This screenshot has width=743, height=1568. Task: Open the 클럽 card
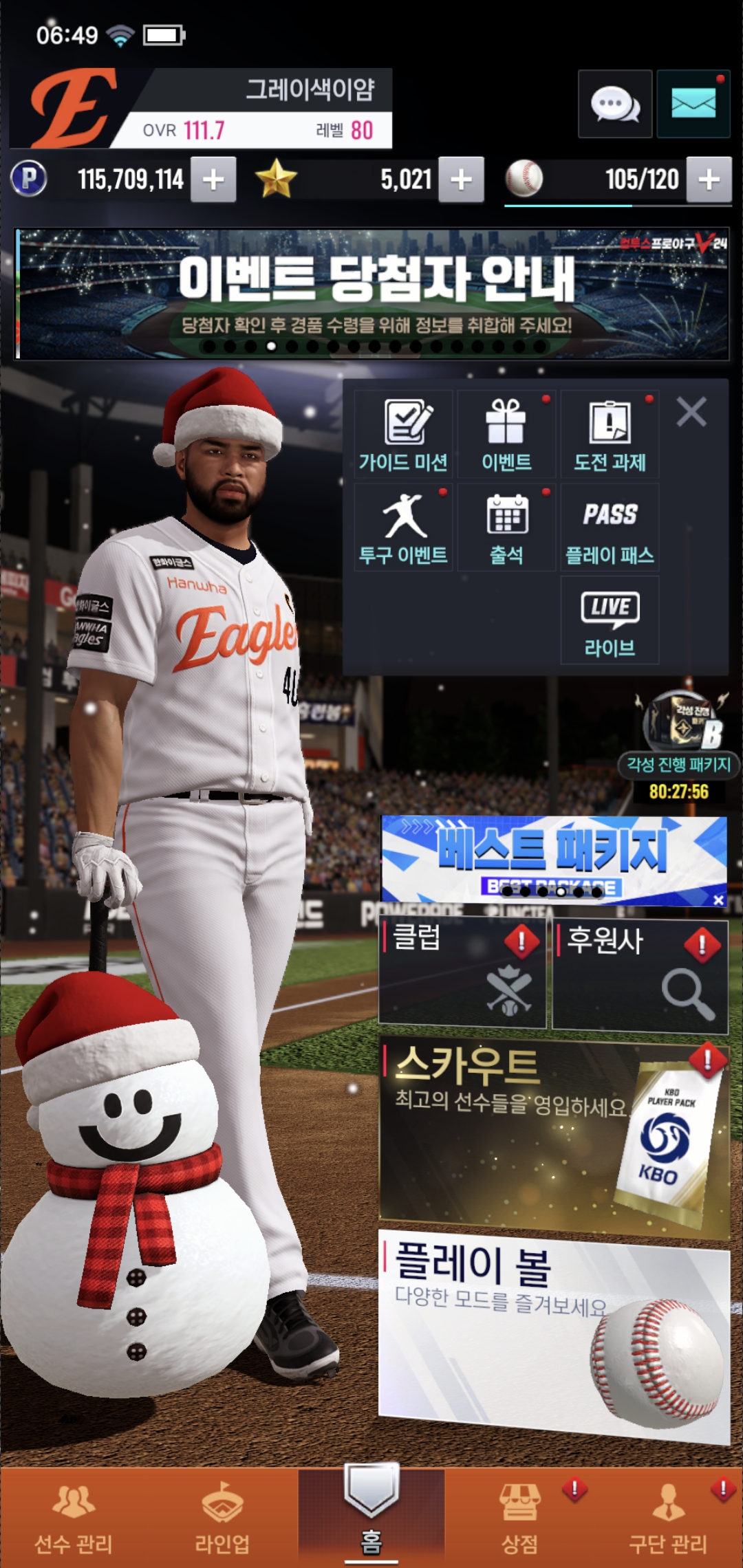point(462,972)
